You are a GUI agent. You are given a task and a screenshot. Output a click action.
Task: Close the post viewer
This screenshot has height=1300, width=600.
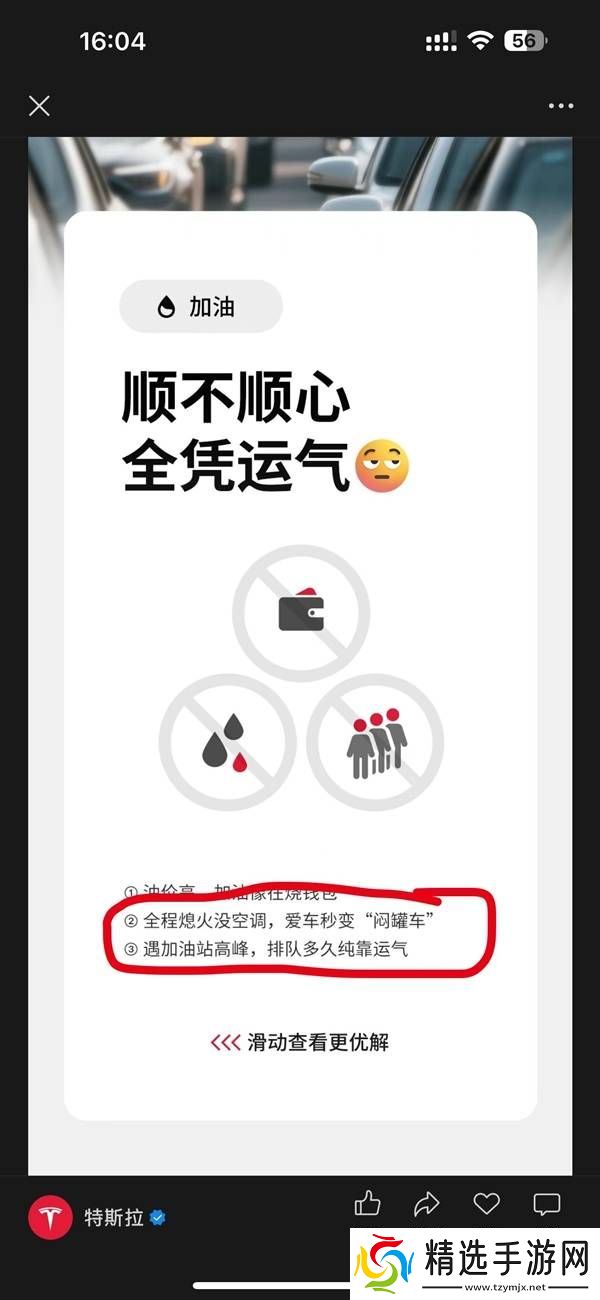click(39, 106)
